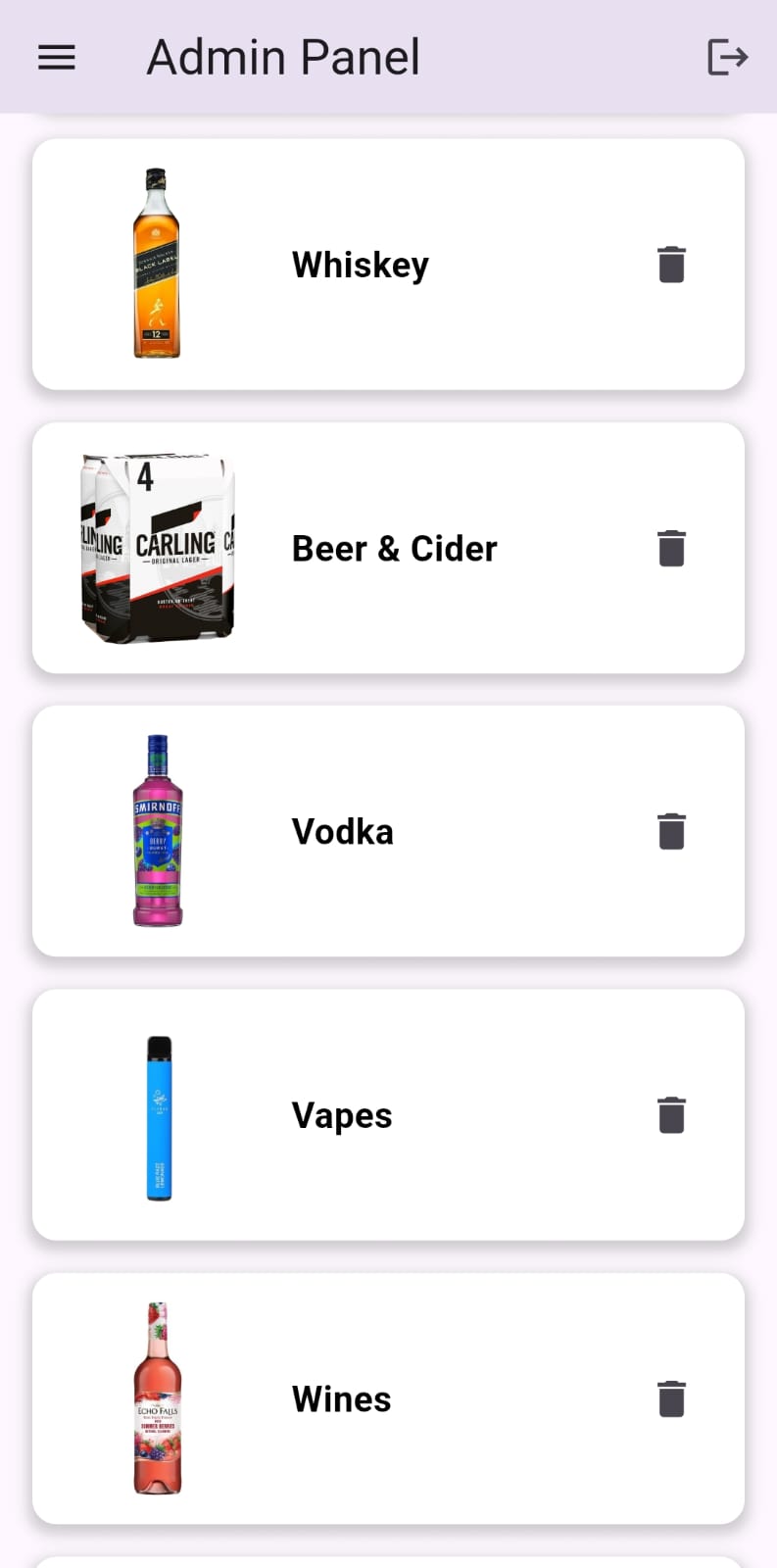Open the hamburger drawer menu
This screenshot has width=777, height=1568.
[57, 58]
